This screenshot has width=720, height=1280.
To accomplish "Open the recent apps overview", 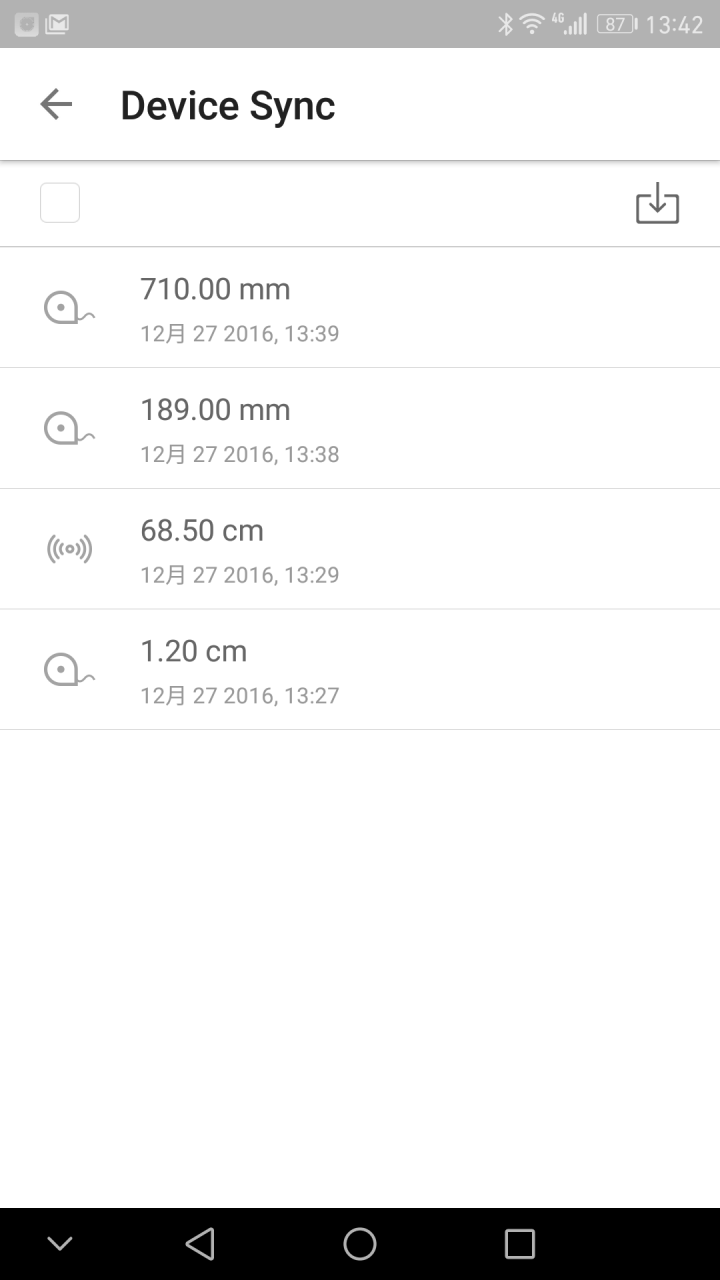I will pos(520,1244).
